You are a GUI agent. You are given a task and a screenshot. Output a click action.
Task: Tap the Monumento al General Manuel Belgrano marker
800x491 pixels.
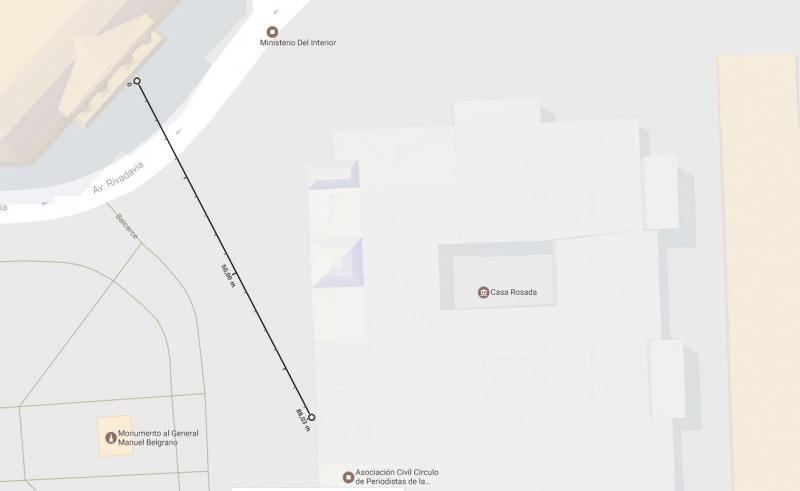tap(111, 438)
